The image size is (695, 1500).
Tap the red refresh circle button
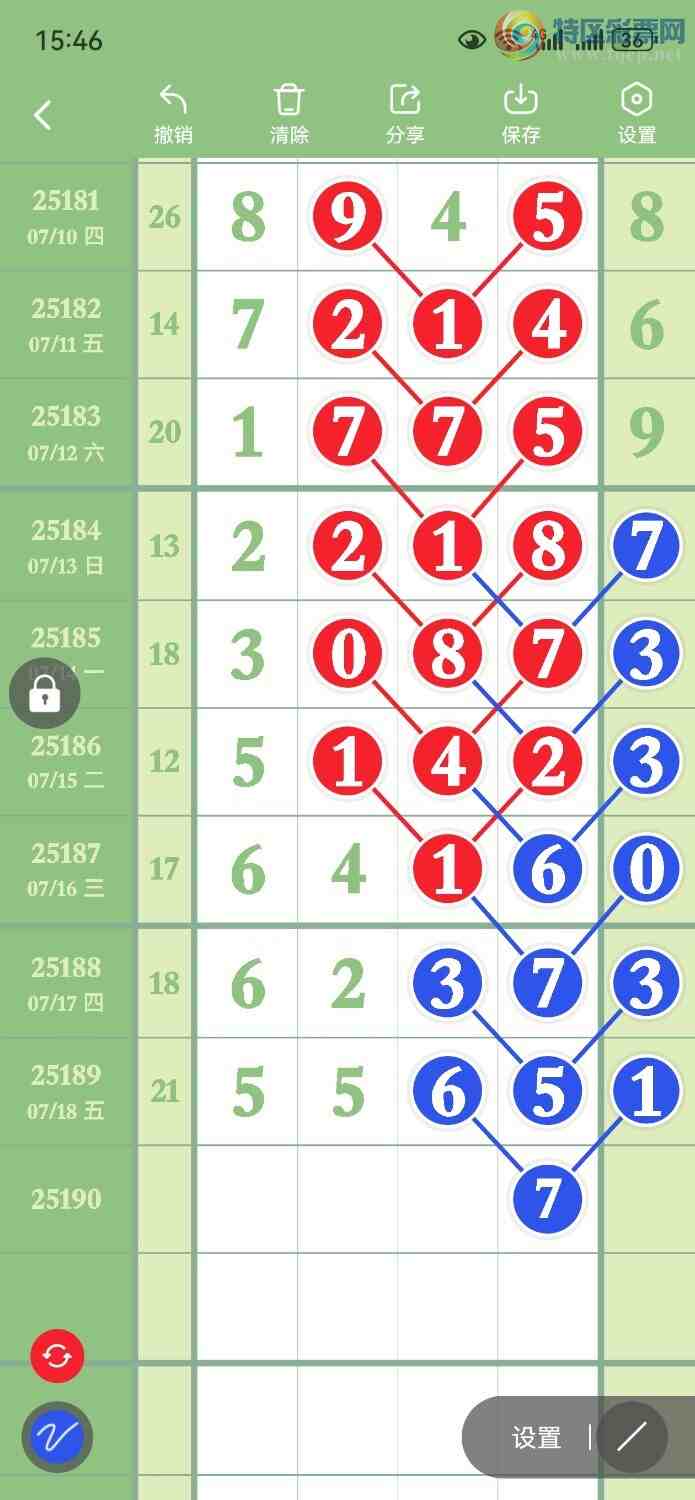click(x=57, y=1356)
